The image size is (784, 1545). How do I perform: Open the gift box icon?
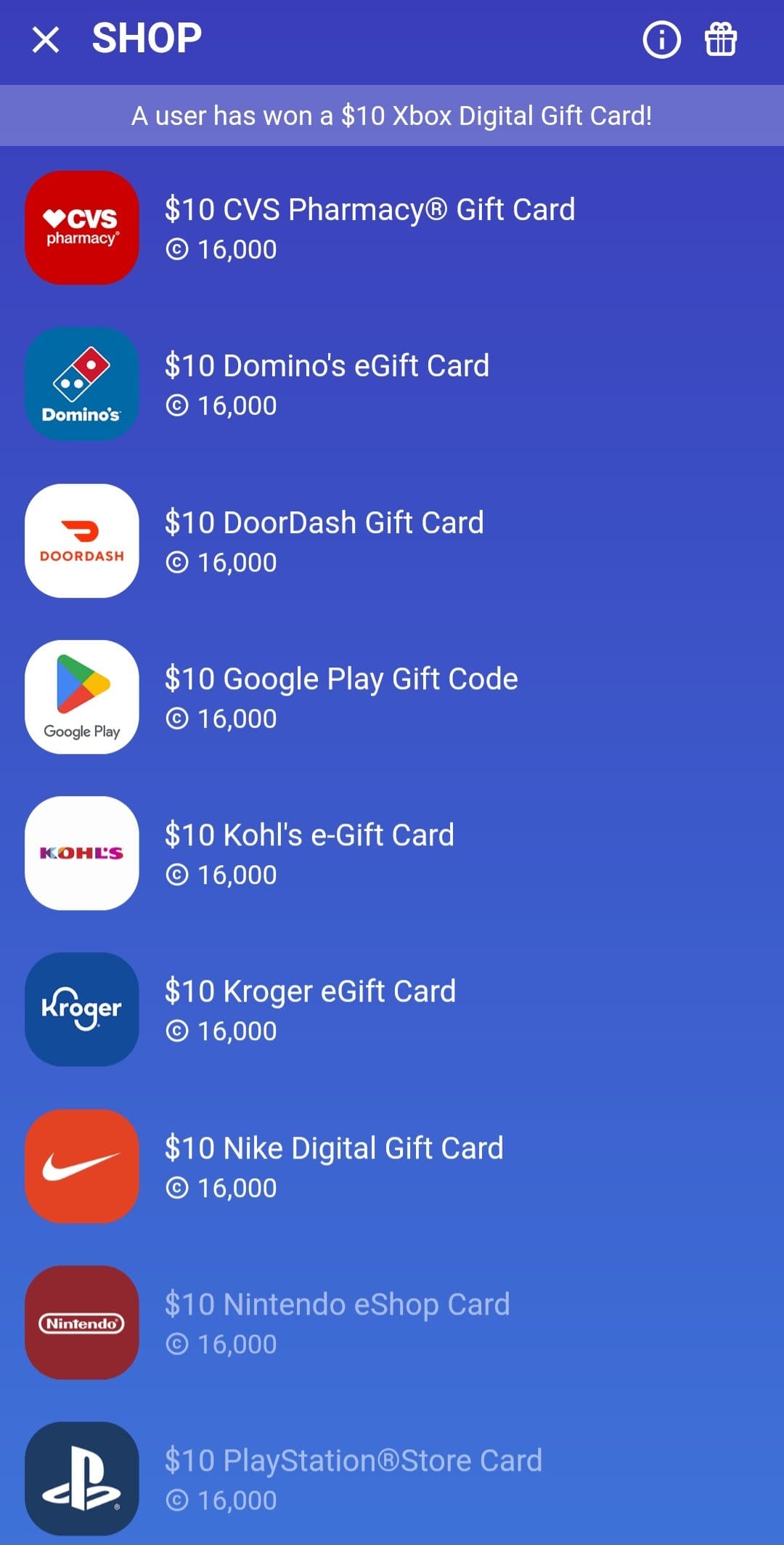click(721, 39)
